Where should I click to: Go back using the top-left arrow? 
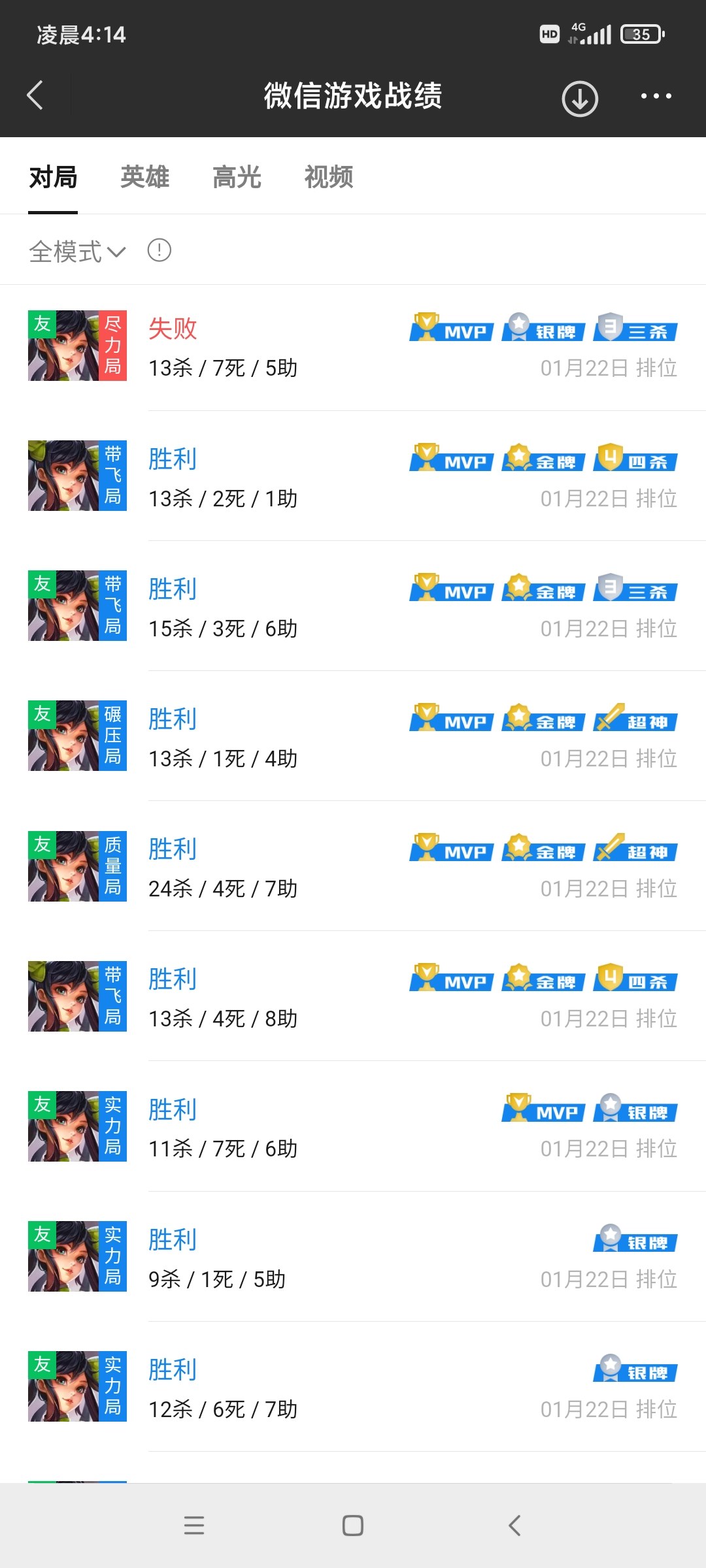[35, 95]
